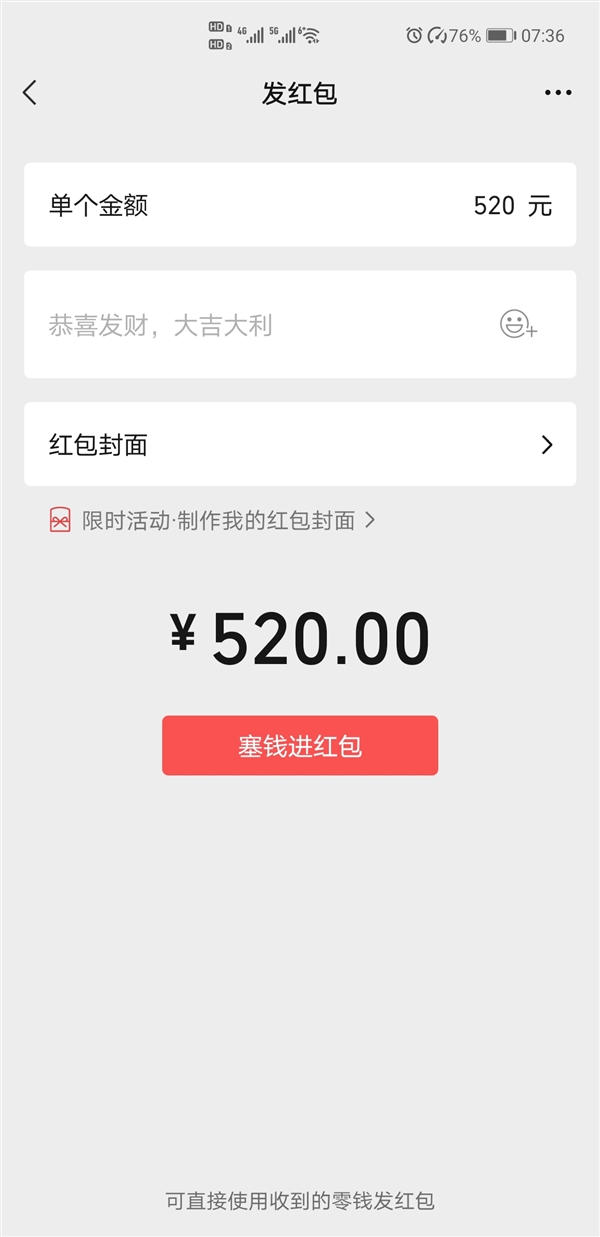Viewport: 600px width, 1237px height.
Task: Tap the 塞钱进红包 button
Action: pyautogui.click(x=300, y=746)
